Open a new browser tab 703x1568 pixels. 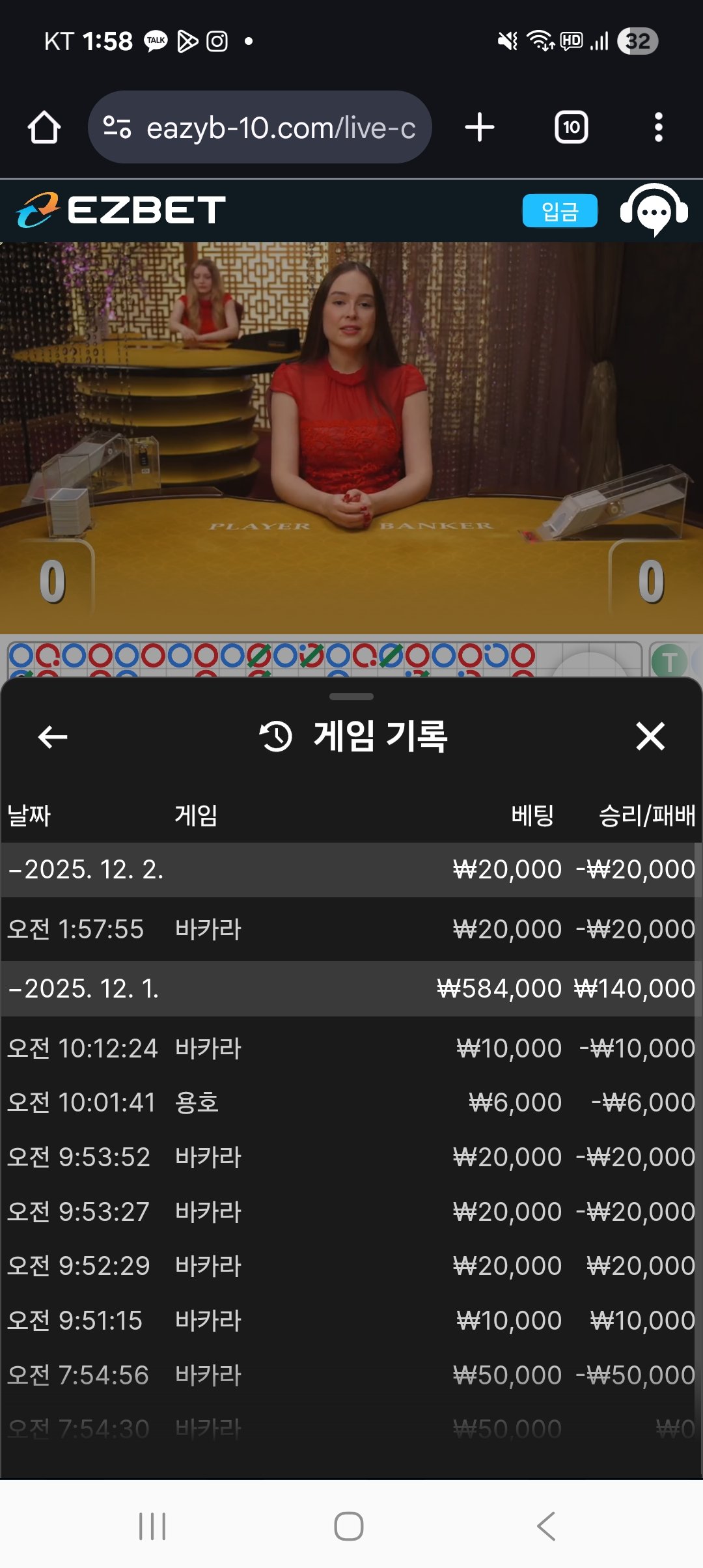tap(480, 127)
